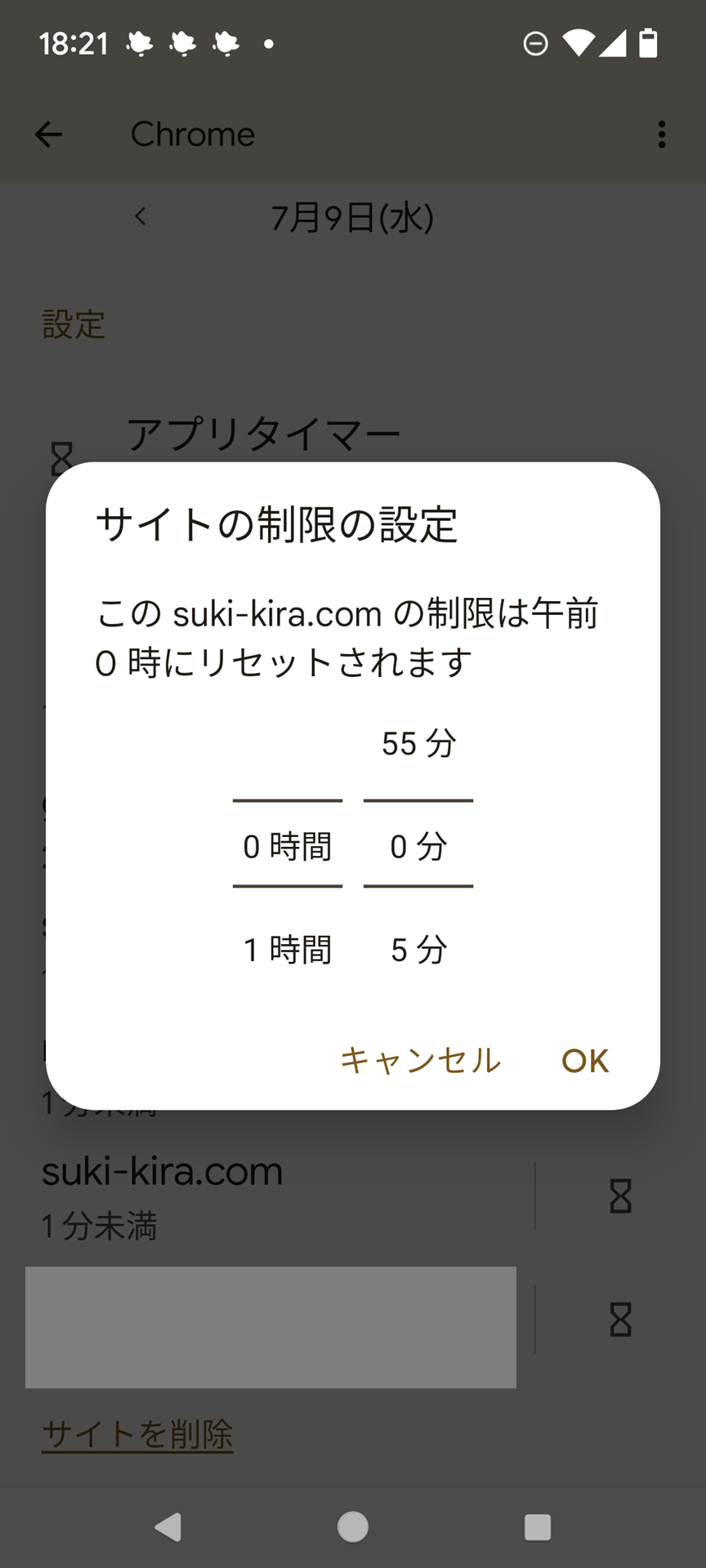Tap the 設定 section label

[x=74, y=326]
